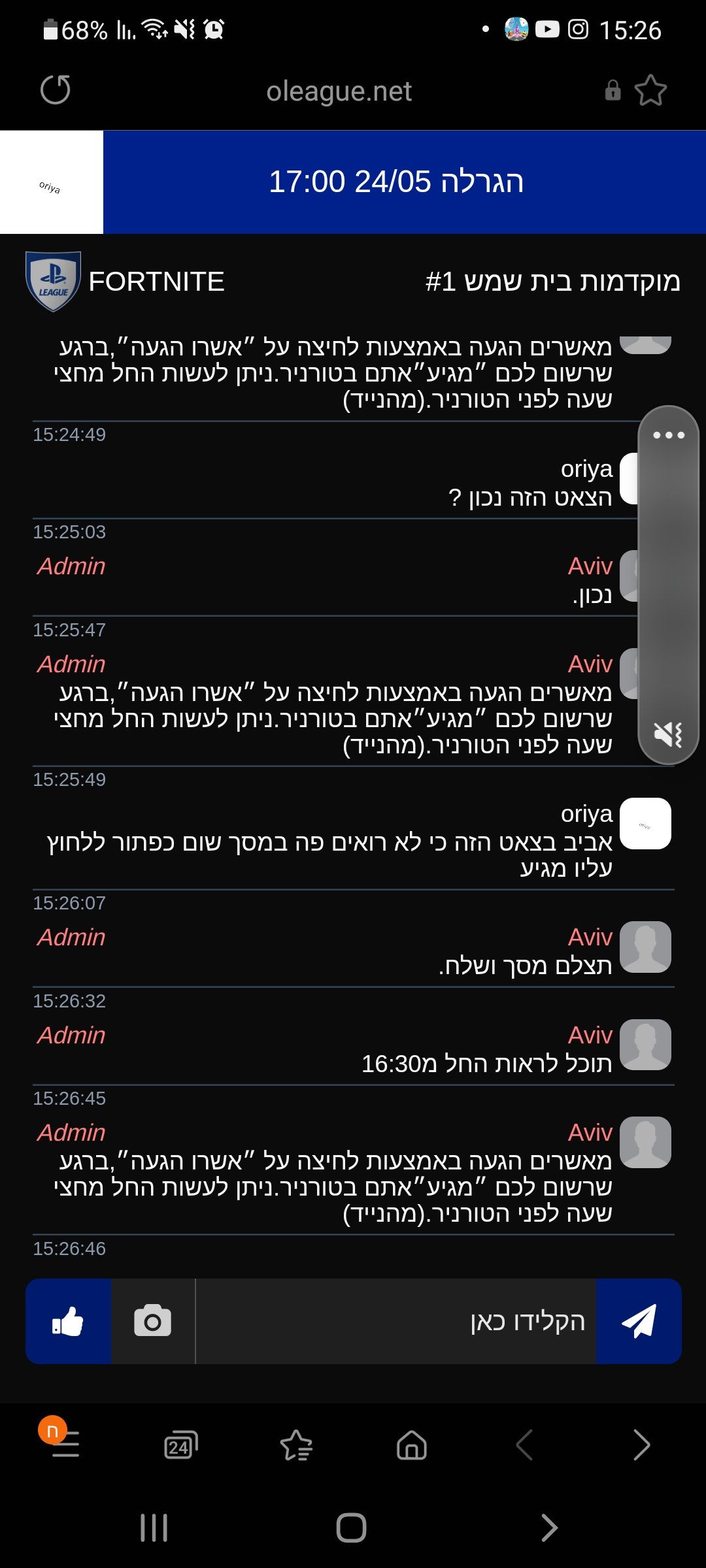This screenshot has height=1568, width=706.
Task: Open the system recent apps view
Action: coord(154,1527)
